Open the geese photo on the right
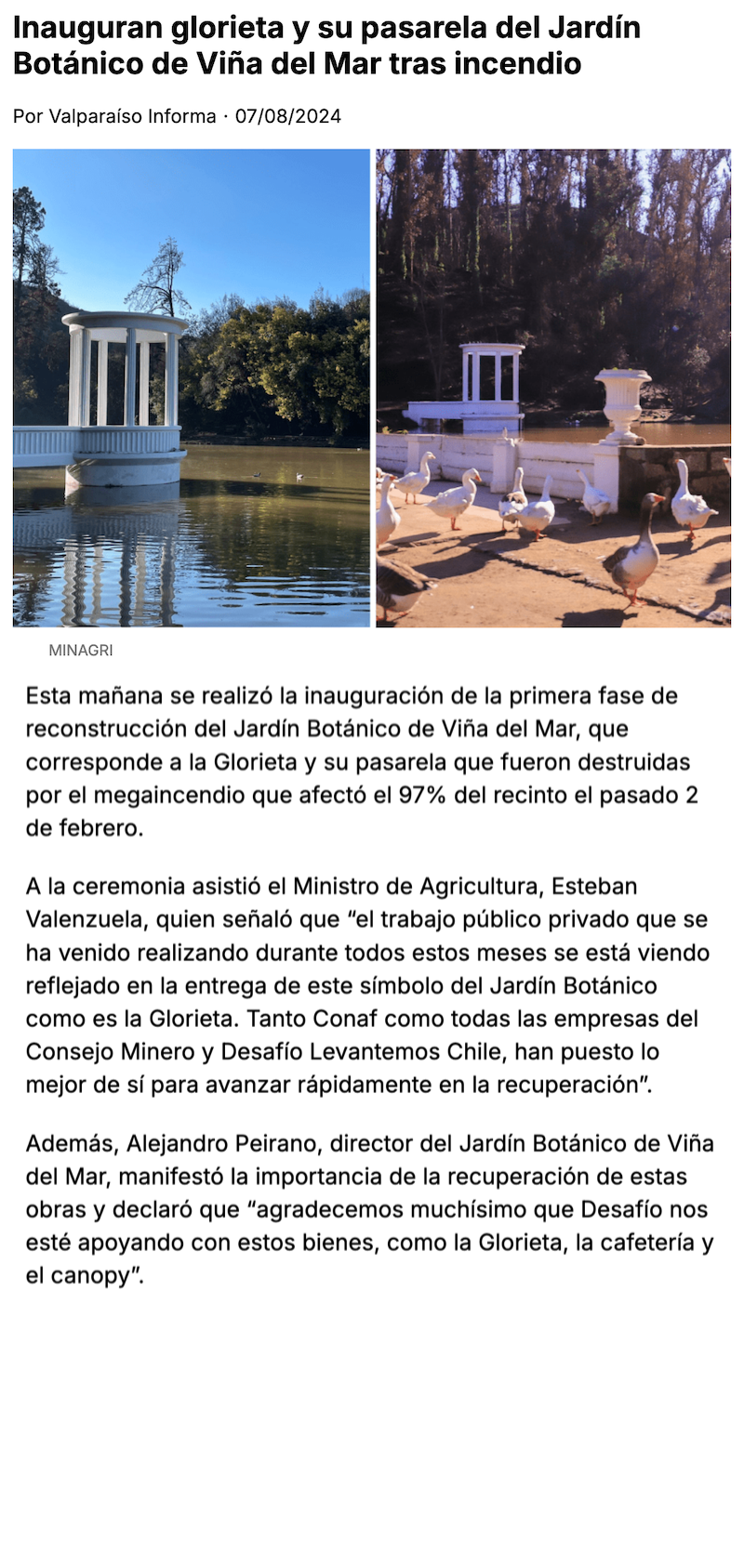The height and width of the screenshot is (1568, 744). point(553,388)
